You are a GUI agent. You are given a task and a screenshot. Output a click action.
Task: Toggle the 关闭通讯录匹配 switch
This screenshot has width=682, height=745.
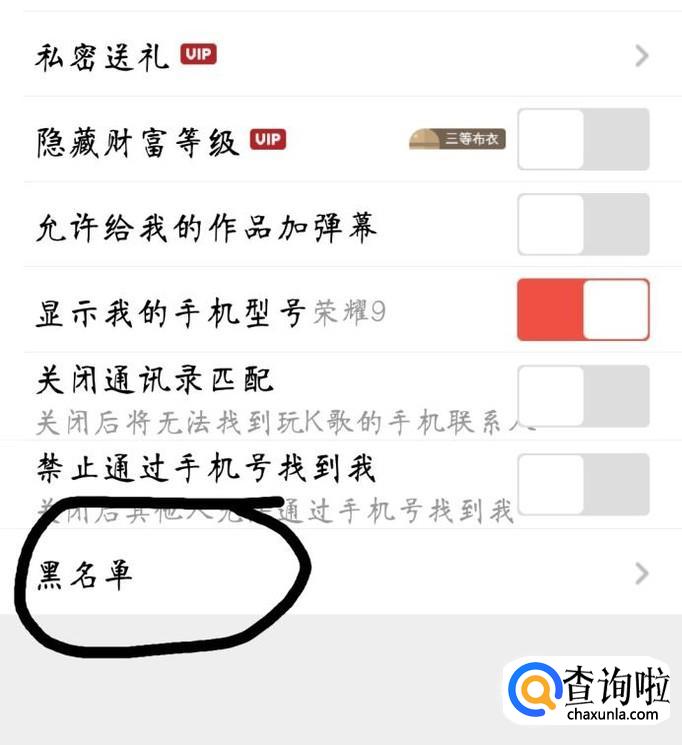tap(583, 395)
